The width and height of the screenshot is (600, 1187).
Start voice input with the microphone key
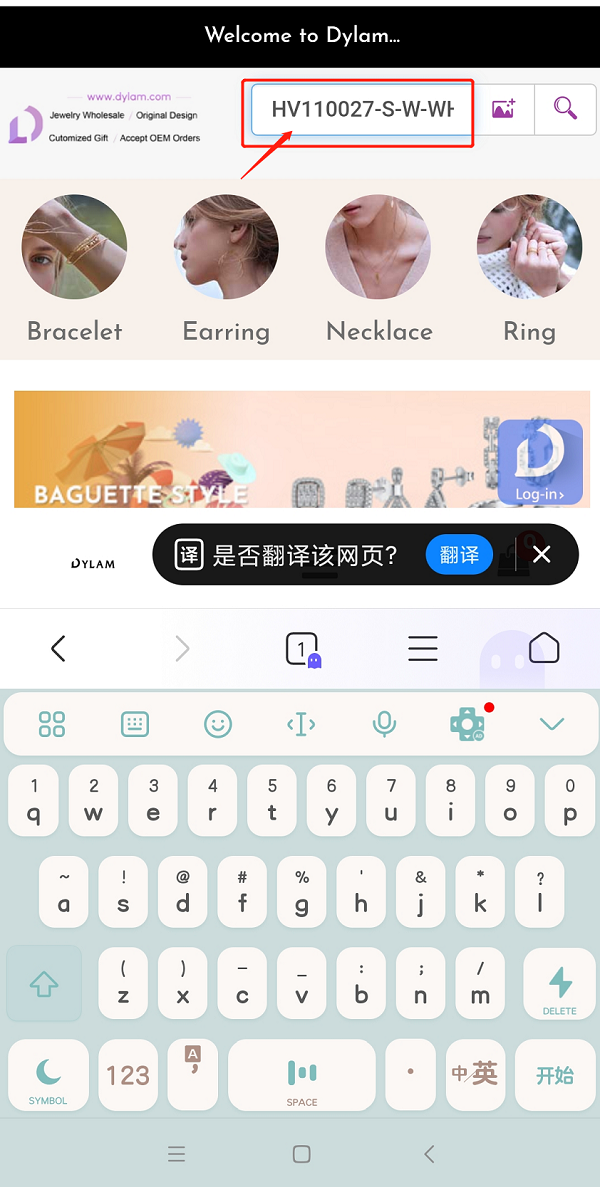pos(384,724)
